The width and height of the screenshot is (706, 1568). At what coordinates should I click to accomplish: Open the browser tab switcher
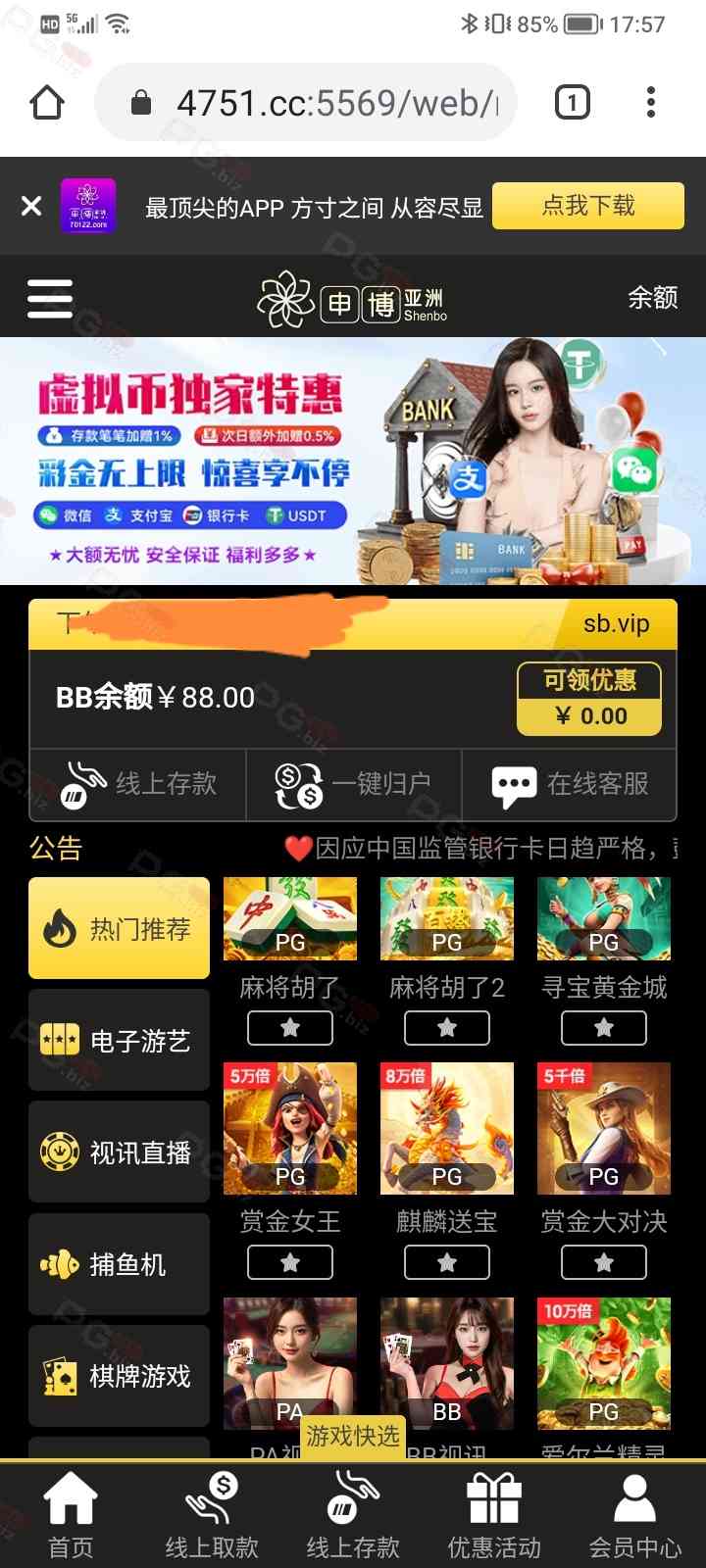click(x=573, y=103)
